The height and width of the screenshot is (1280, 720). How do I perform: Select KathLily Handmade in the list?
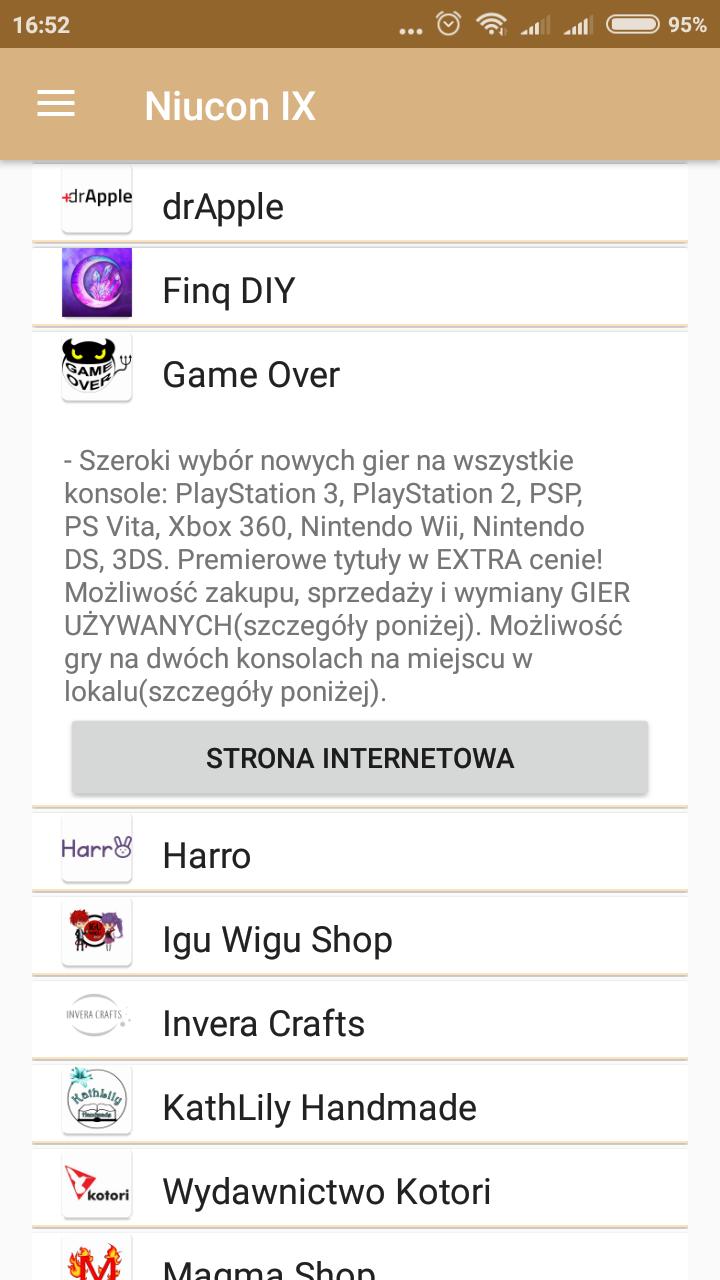[x=360, y=1107]
